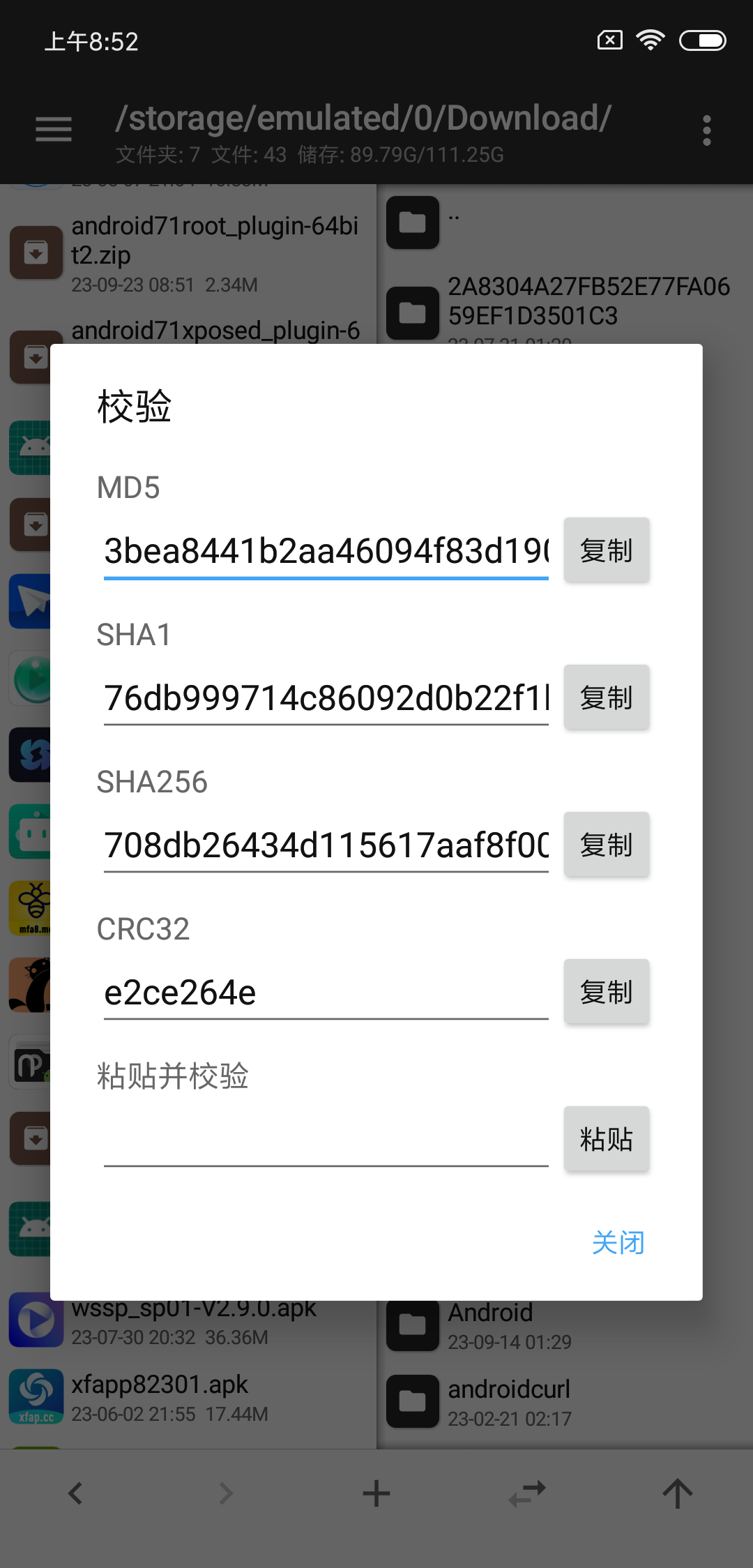Screen dimensions: 753x1568
Task: Close the checksum dialog via 关闭
Action: coord(617,1242)
